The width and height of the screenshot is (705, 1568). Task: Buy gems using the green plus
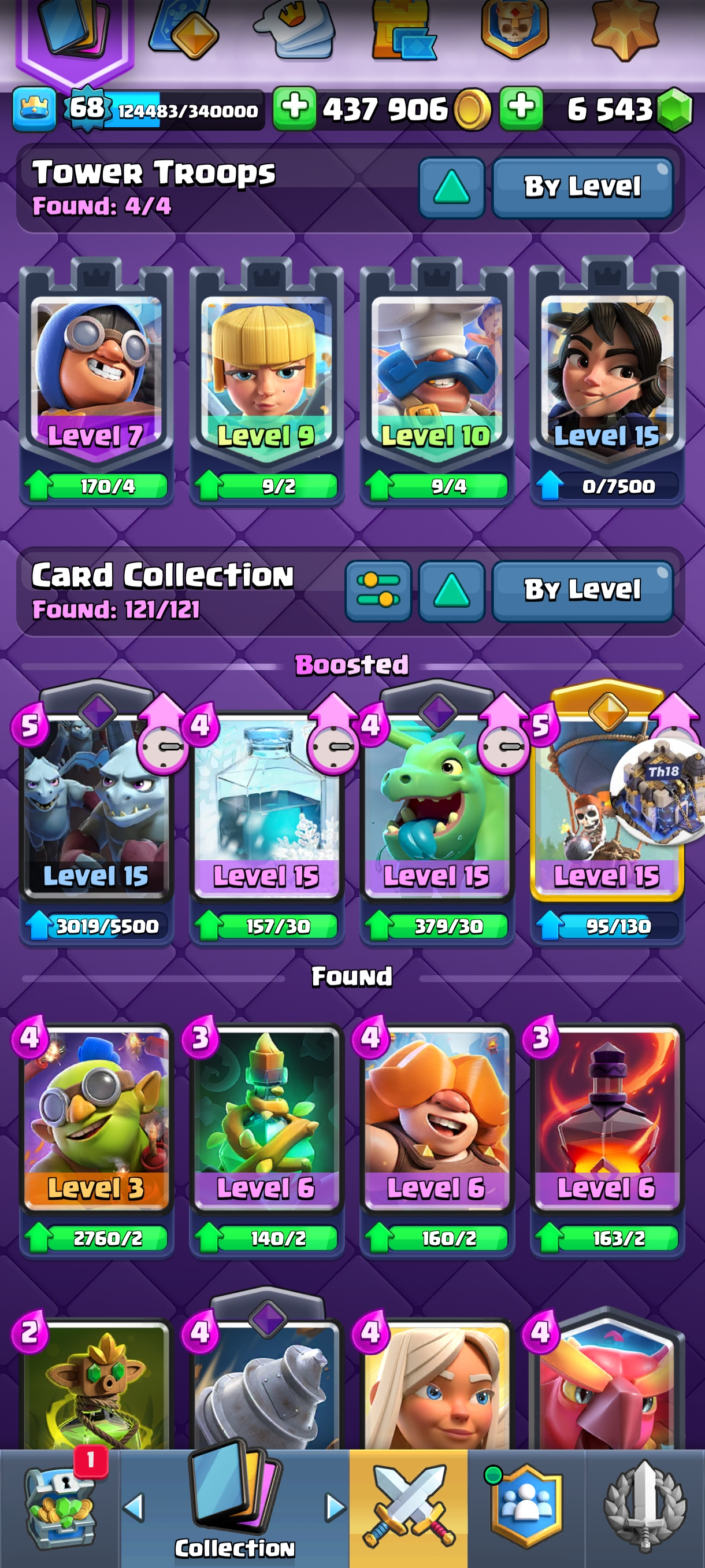pos(521,108)
